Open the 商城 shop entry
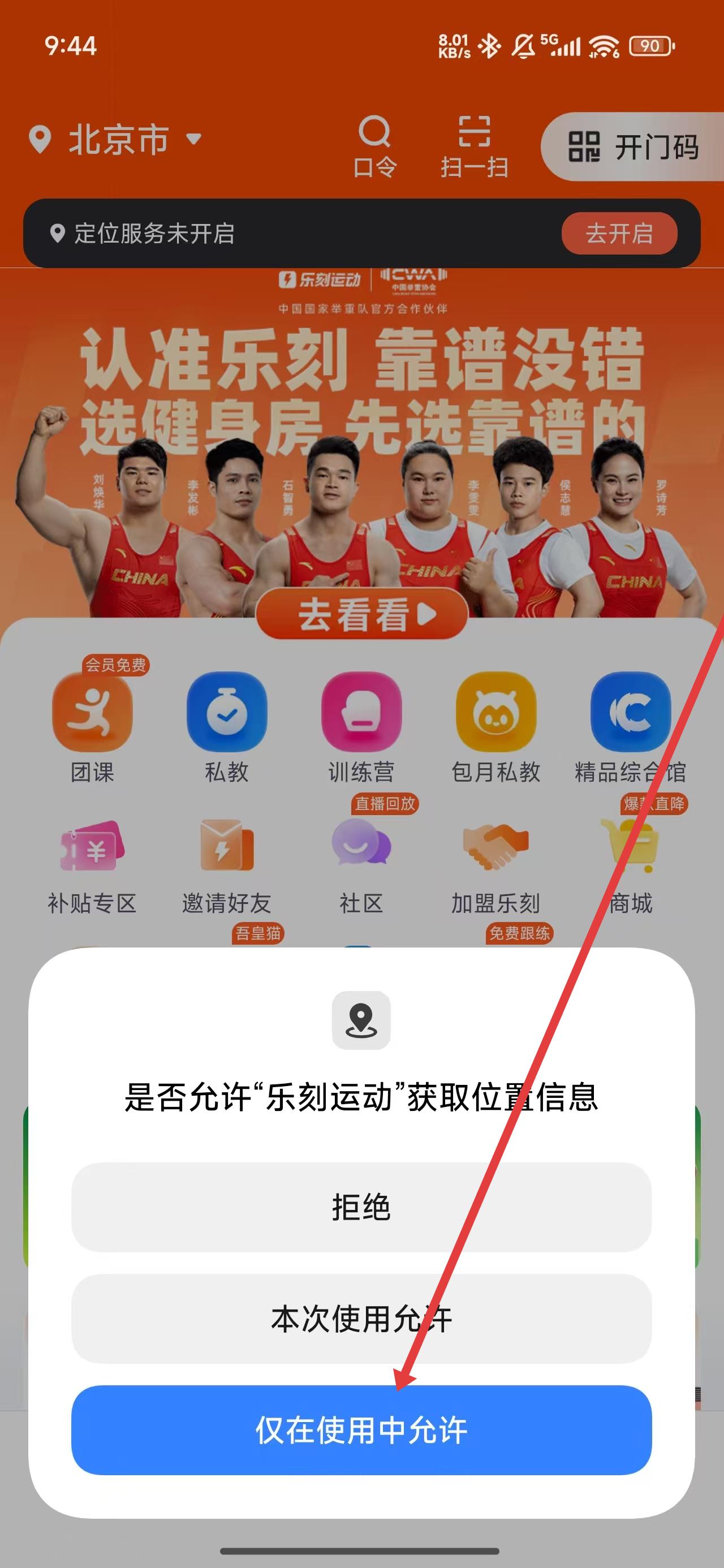 pos(630,865)
